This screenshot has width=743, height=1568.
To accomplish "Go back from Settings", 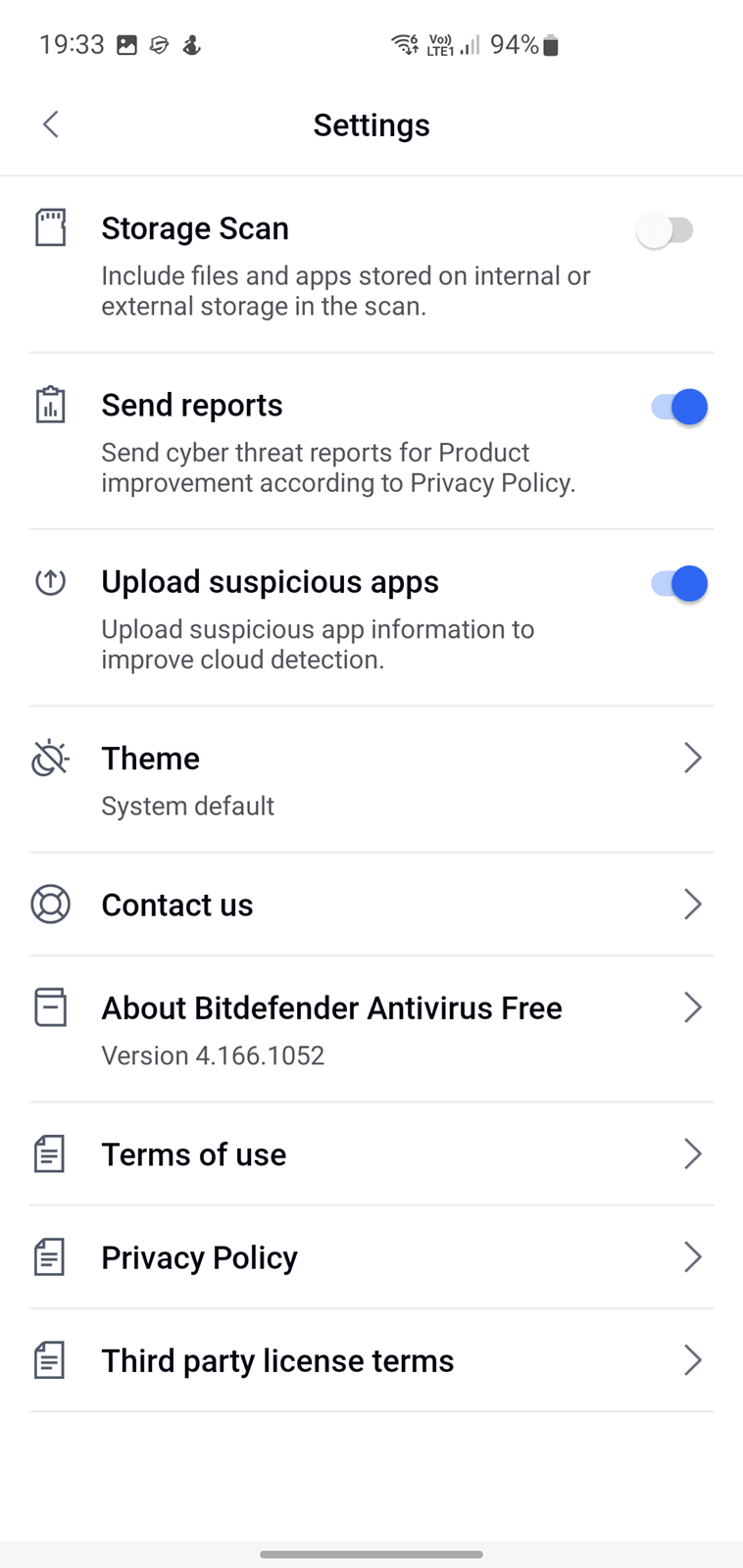I will pyautogui.click(x=51, y=124).
